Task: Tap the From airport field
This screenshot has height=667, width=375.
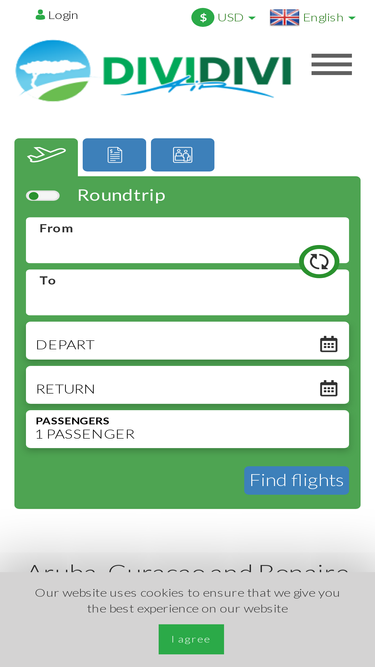Action: (x=188, y=240)
